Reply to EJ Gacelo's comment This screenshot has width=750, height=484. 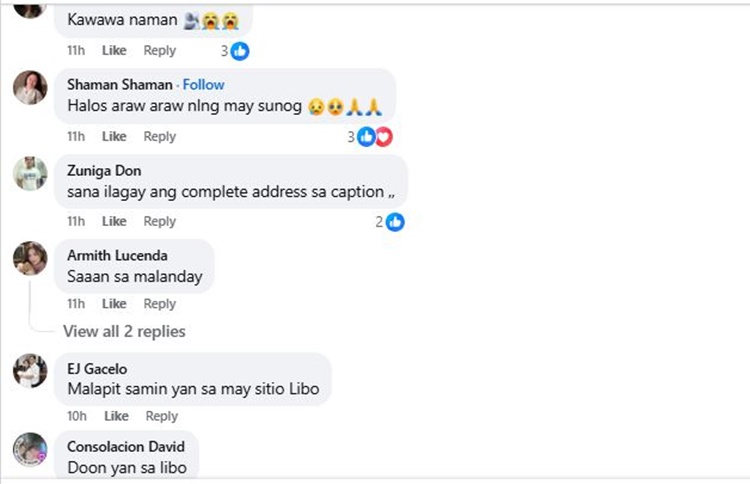pos(161,416)
